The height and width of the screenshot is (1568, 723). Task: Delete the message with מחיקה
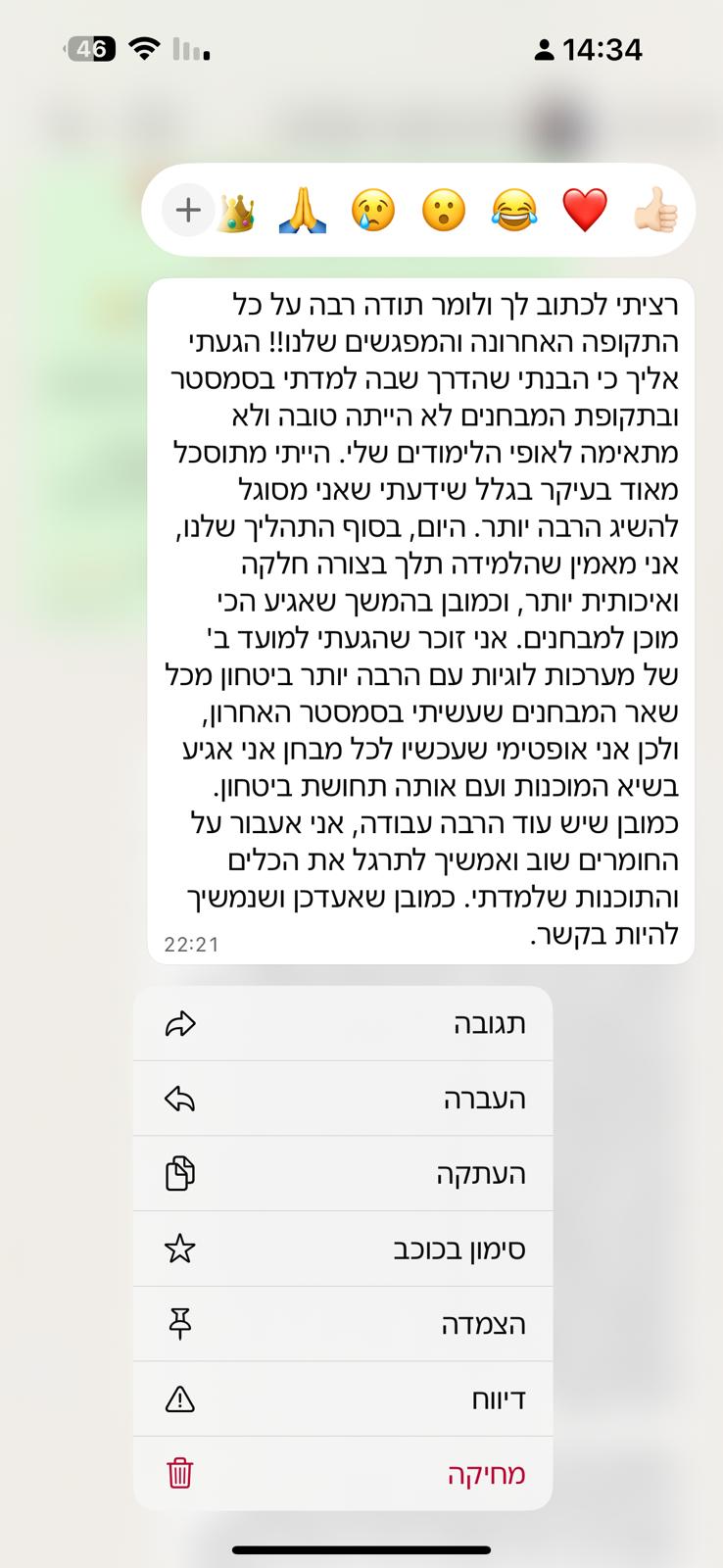(343, 1474)
